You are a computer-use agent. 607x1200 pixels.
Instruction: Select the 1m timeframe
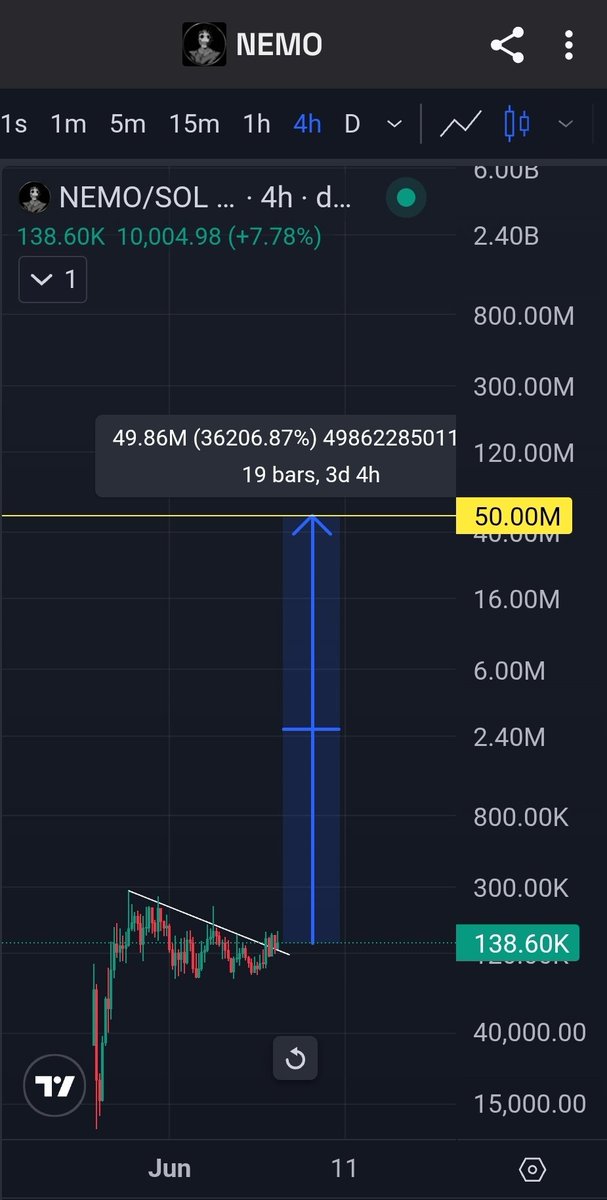[x=68, y=124]
